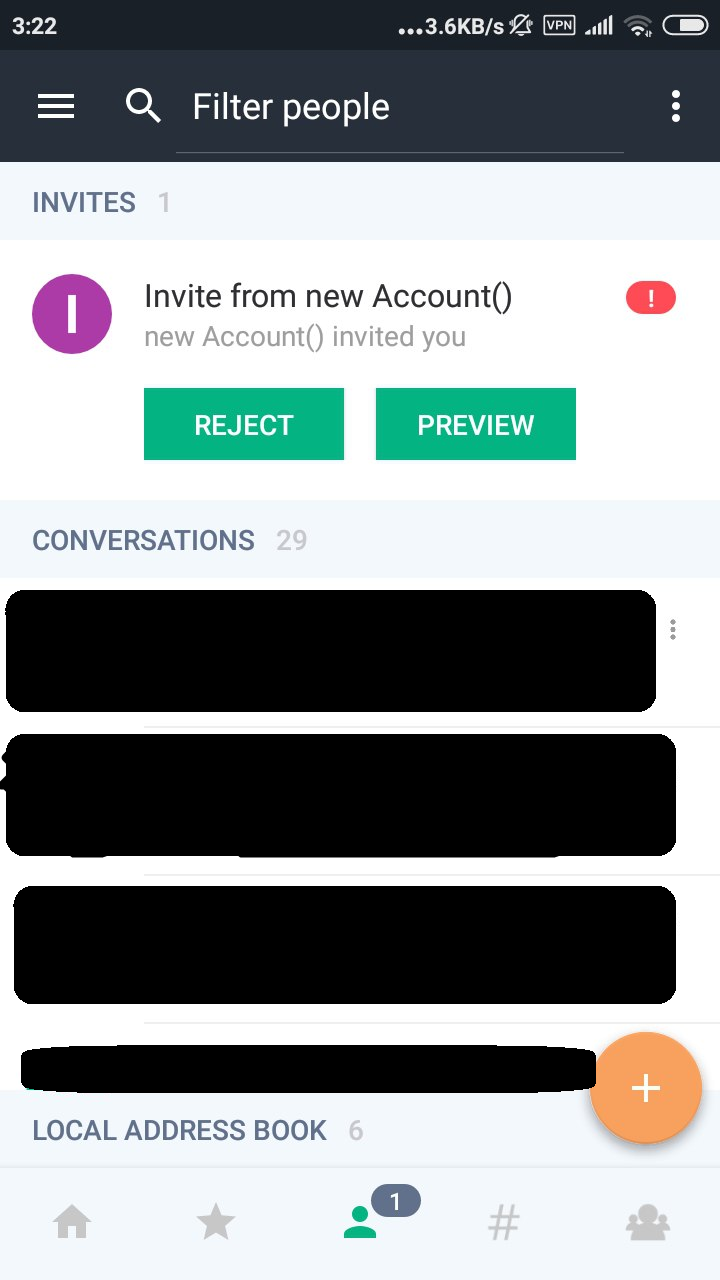Viewport: 720px width, 1280px height.
Task: Preview the invite from new Account()
Action: click(476, 424)
